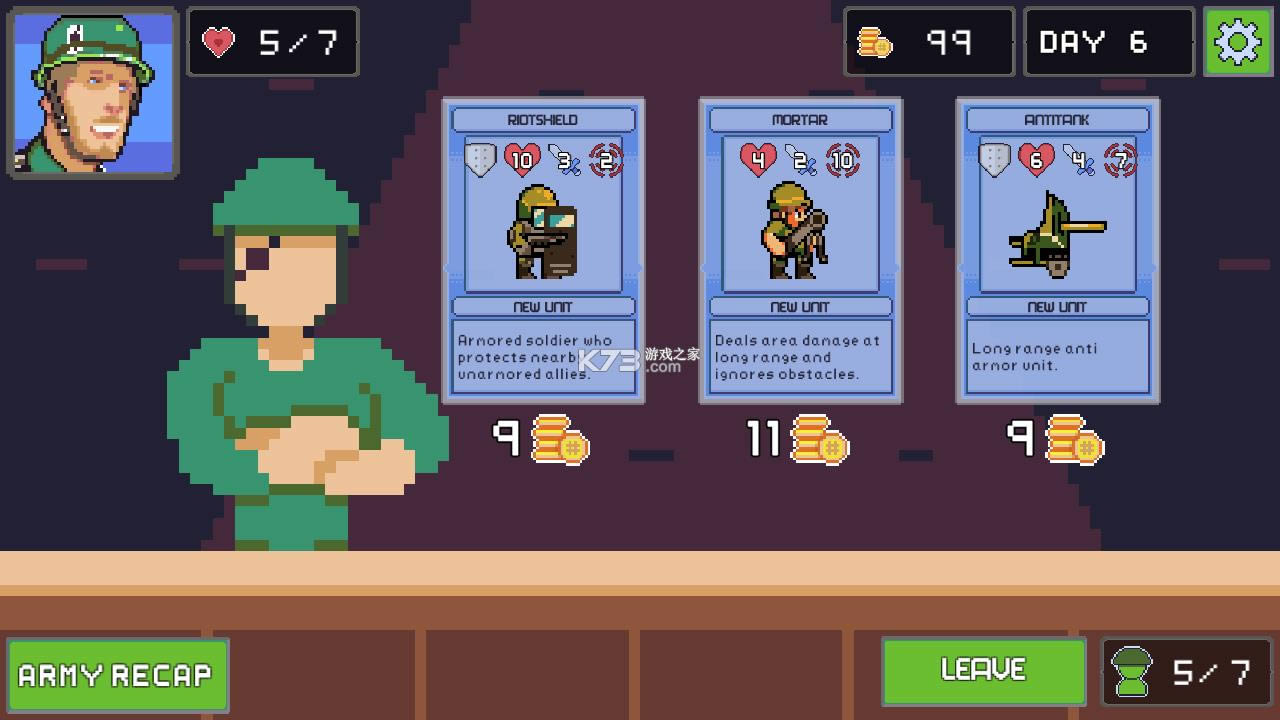Buy the Mortar unit card
The width and height of the screenshot is (1280, 720).
pyautogui.click(x=800, y=250)
